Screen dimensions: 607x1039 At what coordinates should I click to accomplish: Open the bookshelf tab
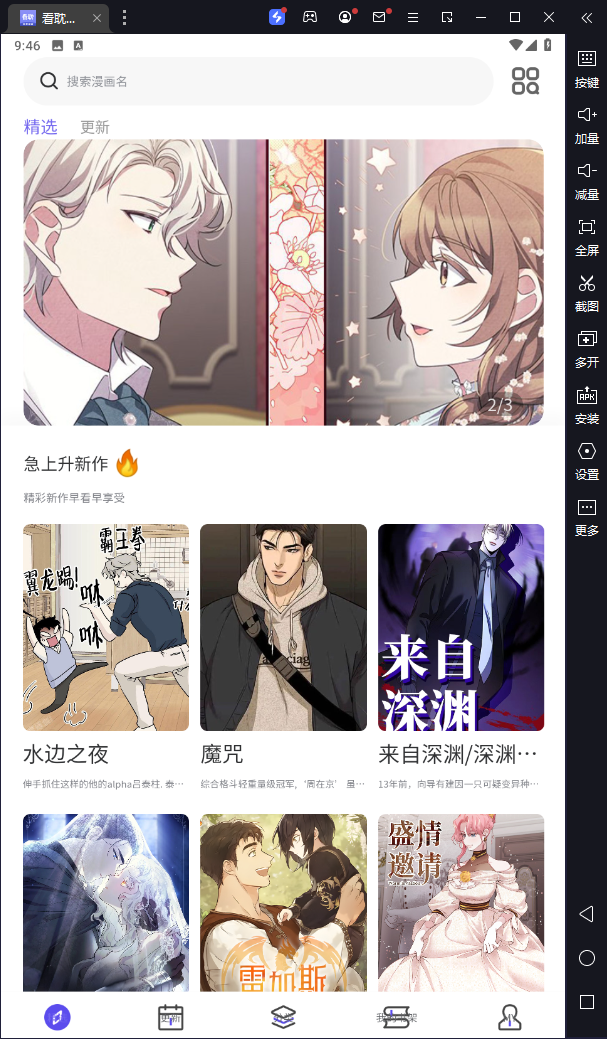coord(397,1018)
